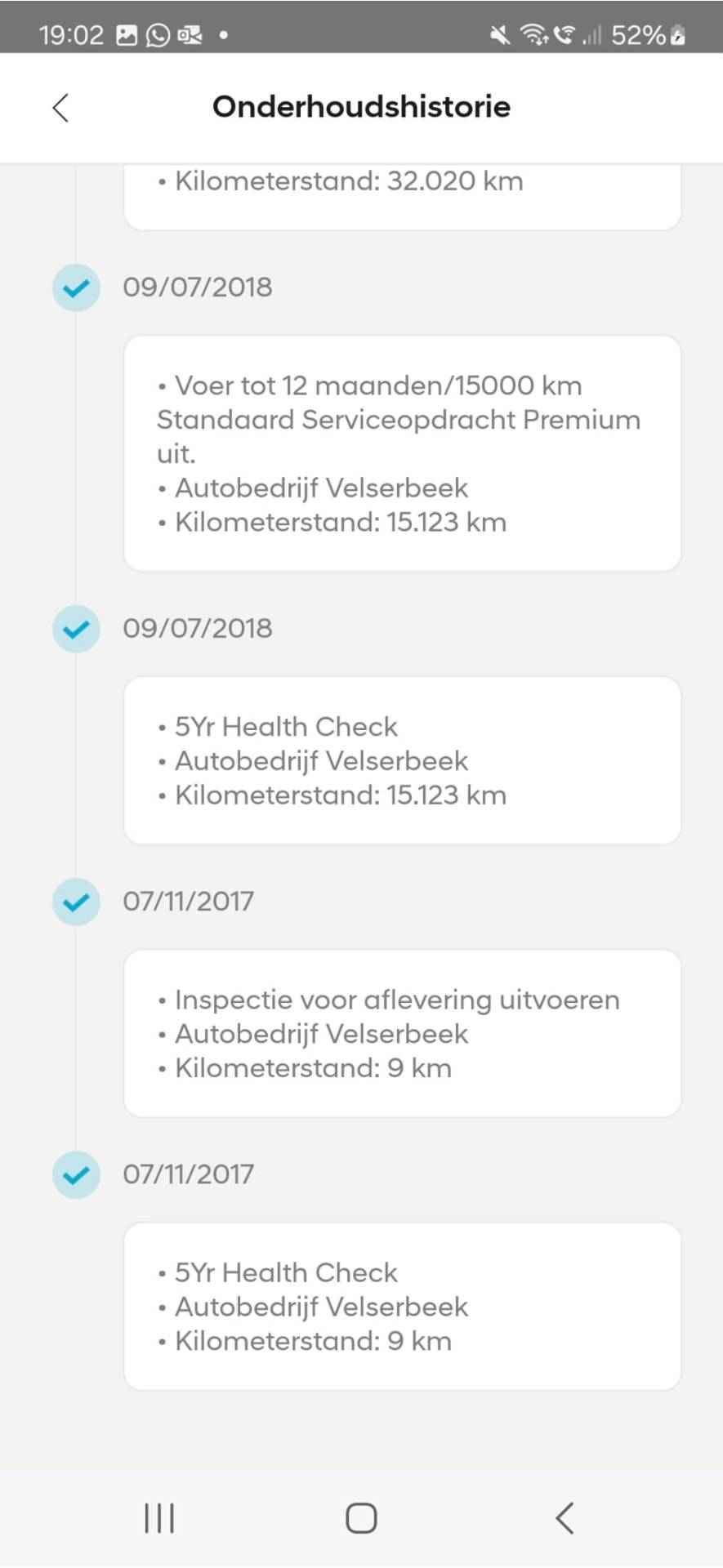Go back from Onderhoudshistorie
The image size is (723, 1568).
tap(60, 107)
